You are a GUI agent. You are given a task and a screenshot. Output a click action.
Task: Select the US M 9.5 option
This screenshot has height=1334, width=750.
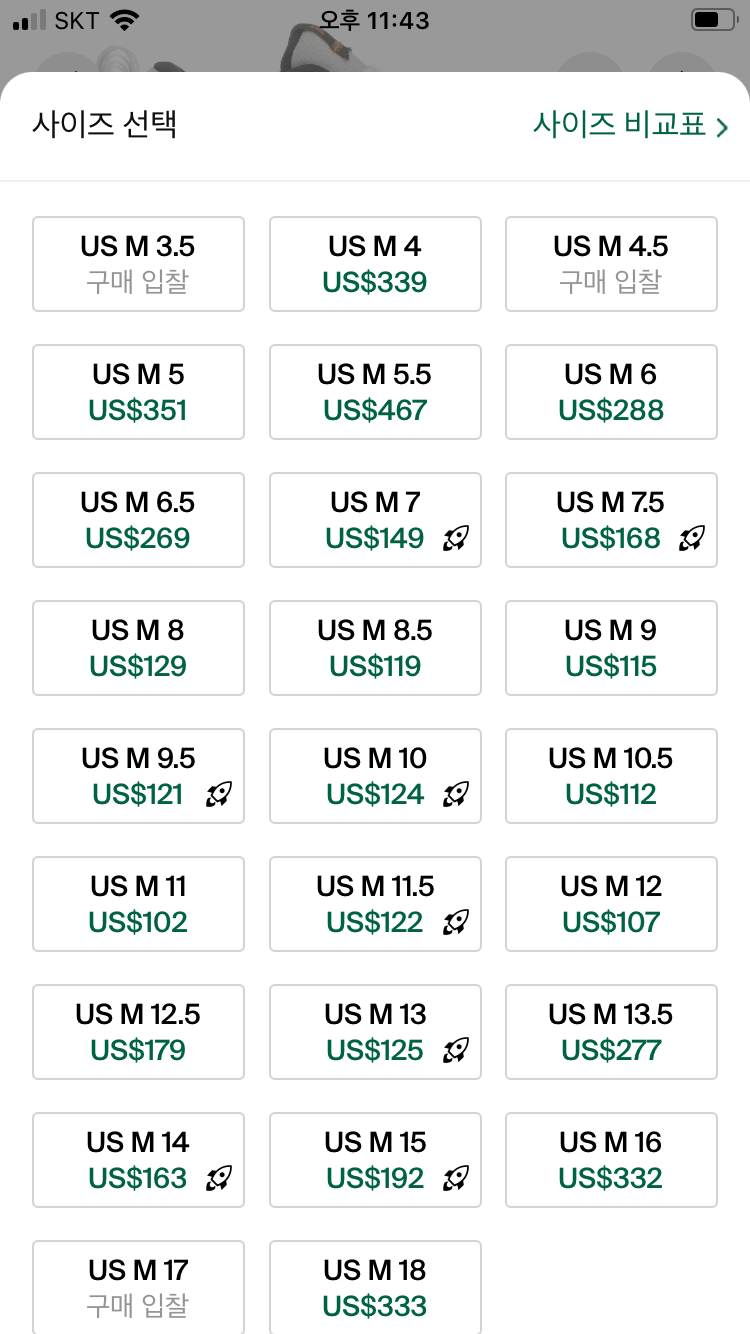(x=138, y=776)
